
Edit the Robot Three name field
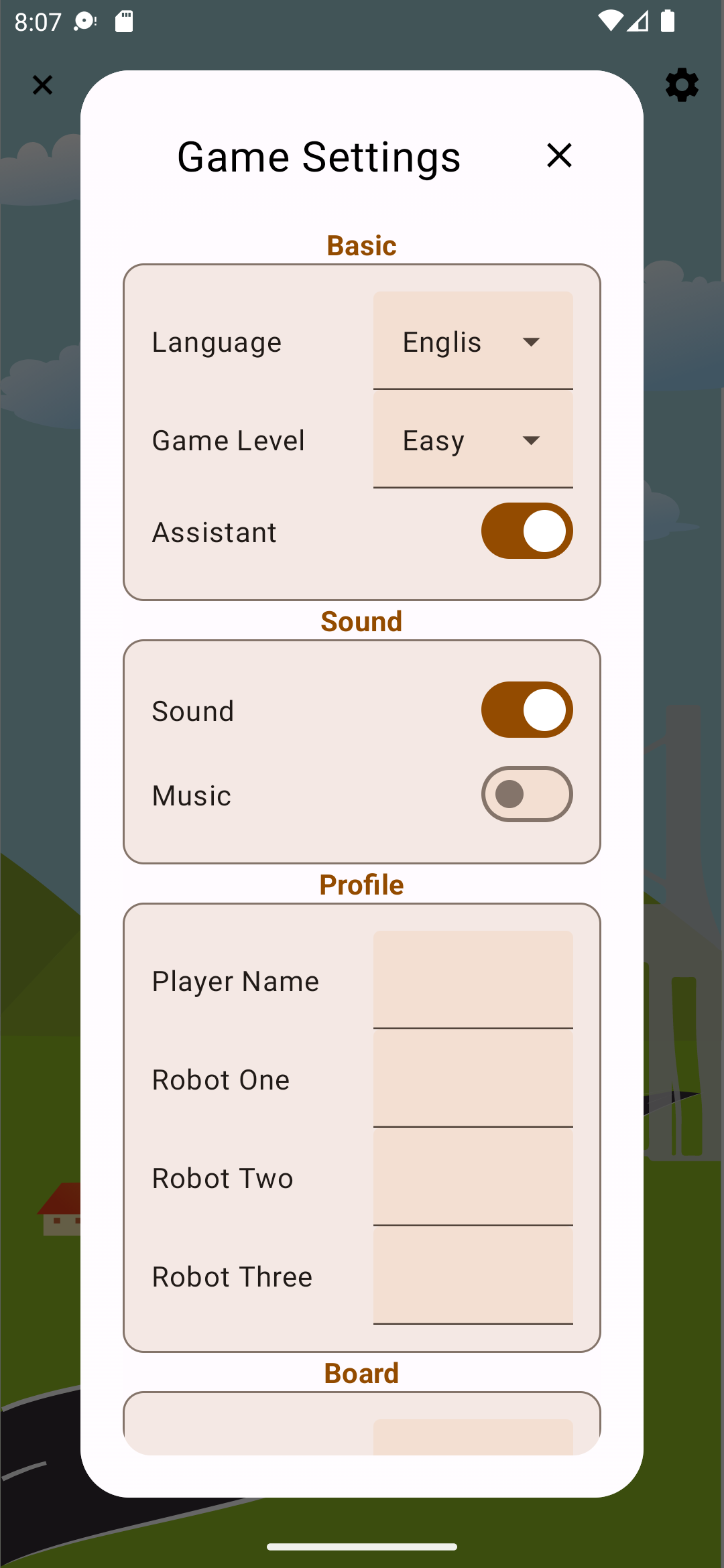point(473,1275)
